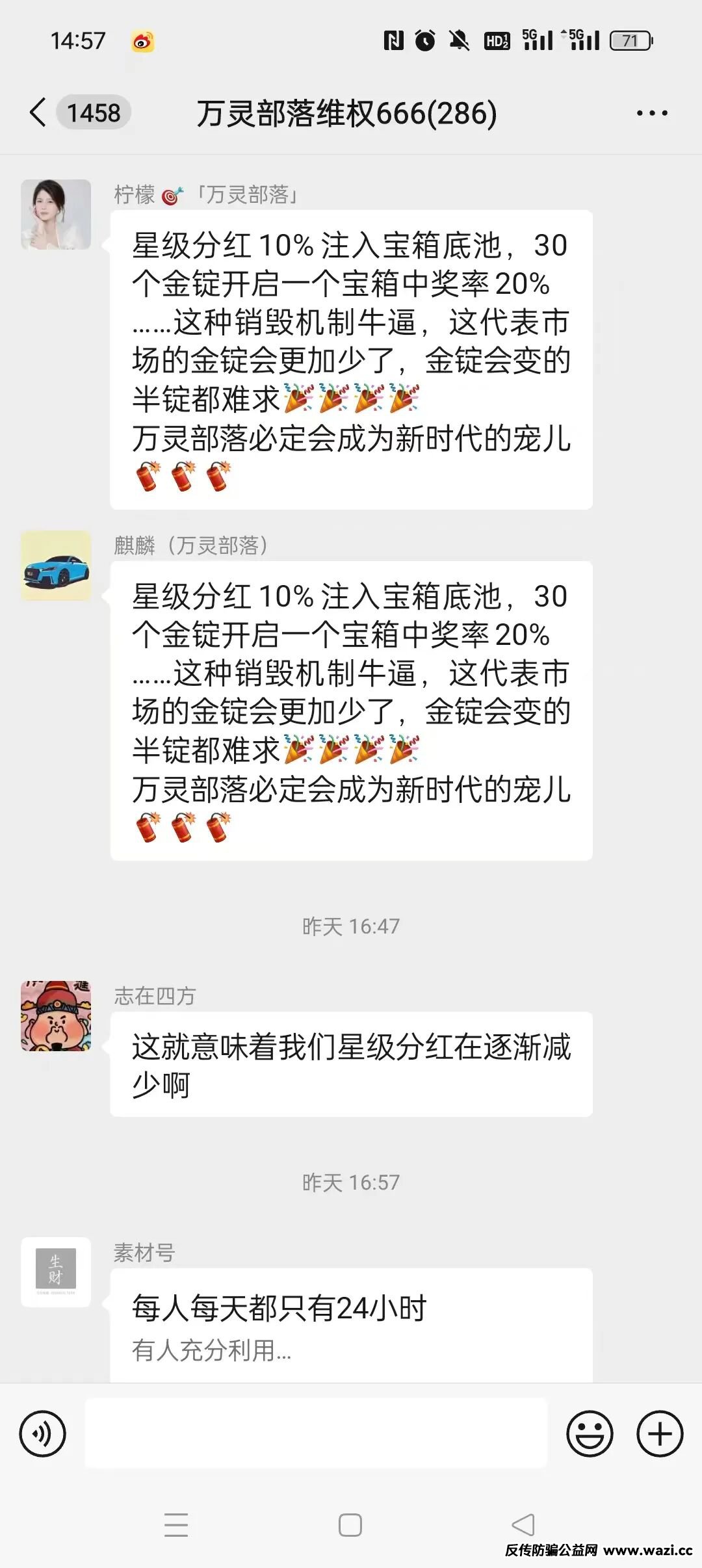The image size is (702, 1568).
Task: View 麒麟's car avatar profile
Action: point(56,566)
